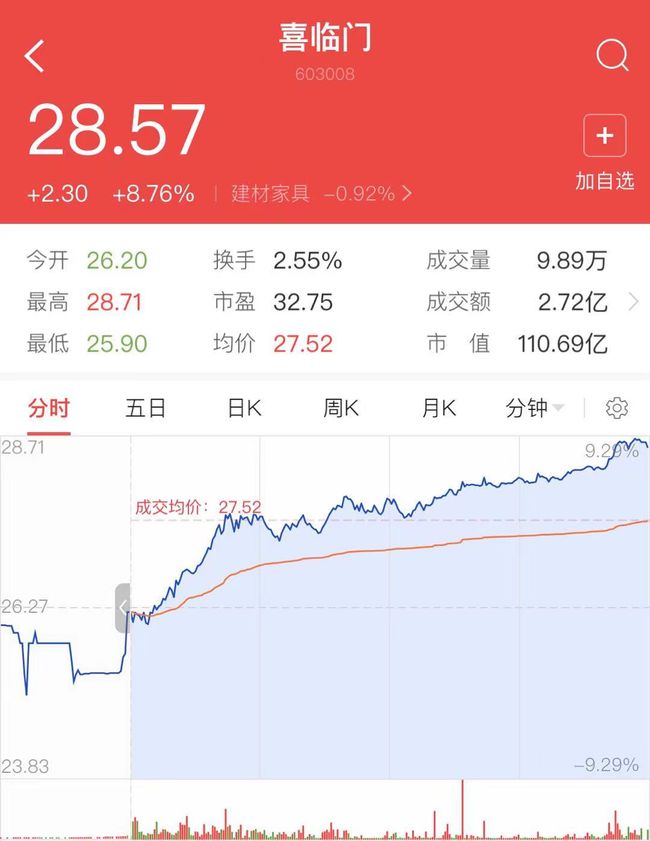Select the 分时 chart tab
650x841 pixels.
49,408
